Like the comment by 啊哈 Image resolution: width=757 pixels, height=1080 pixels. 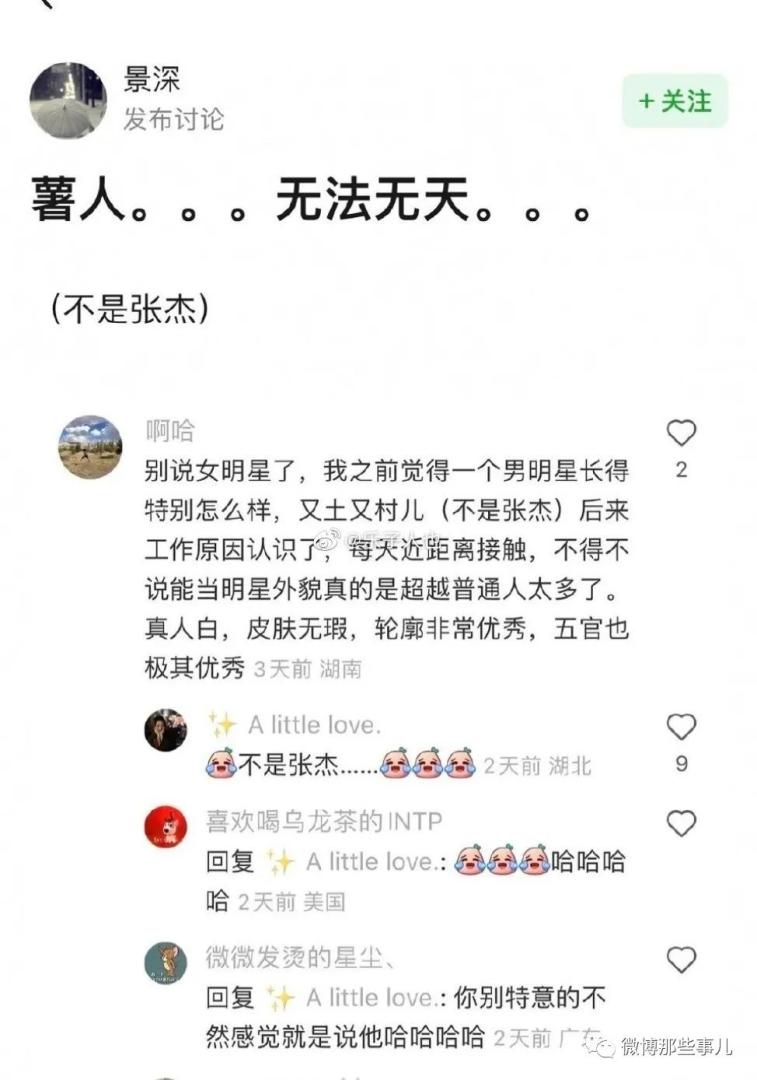click(x=681, y=433)
